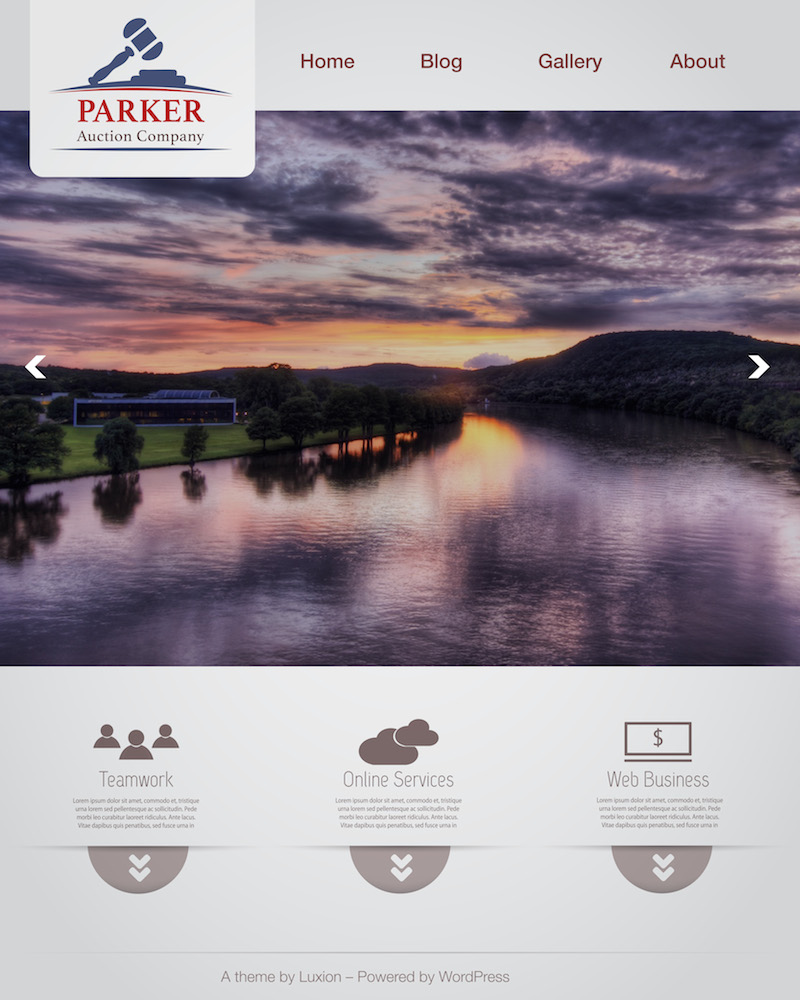This screenshot has width=800, height=1000.
Task: Expand the Teamwork section down arrow
Action: tap(139, 867)
